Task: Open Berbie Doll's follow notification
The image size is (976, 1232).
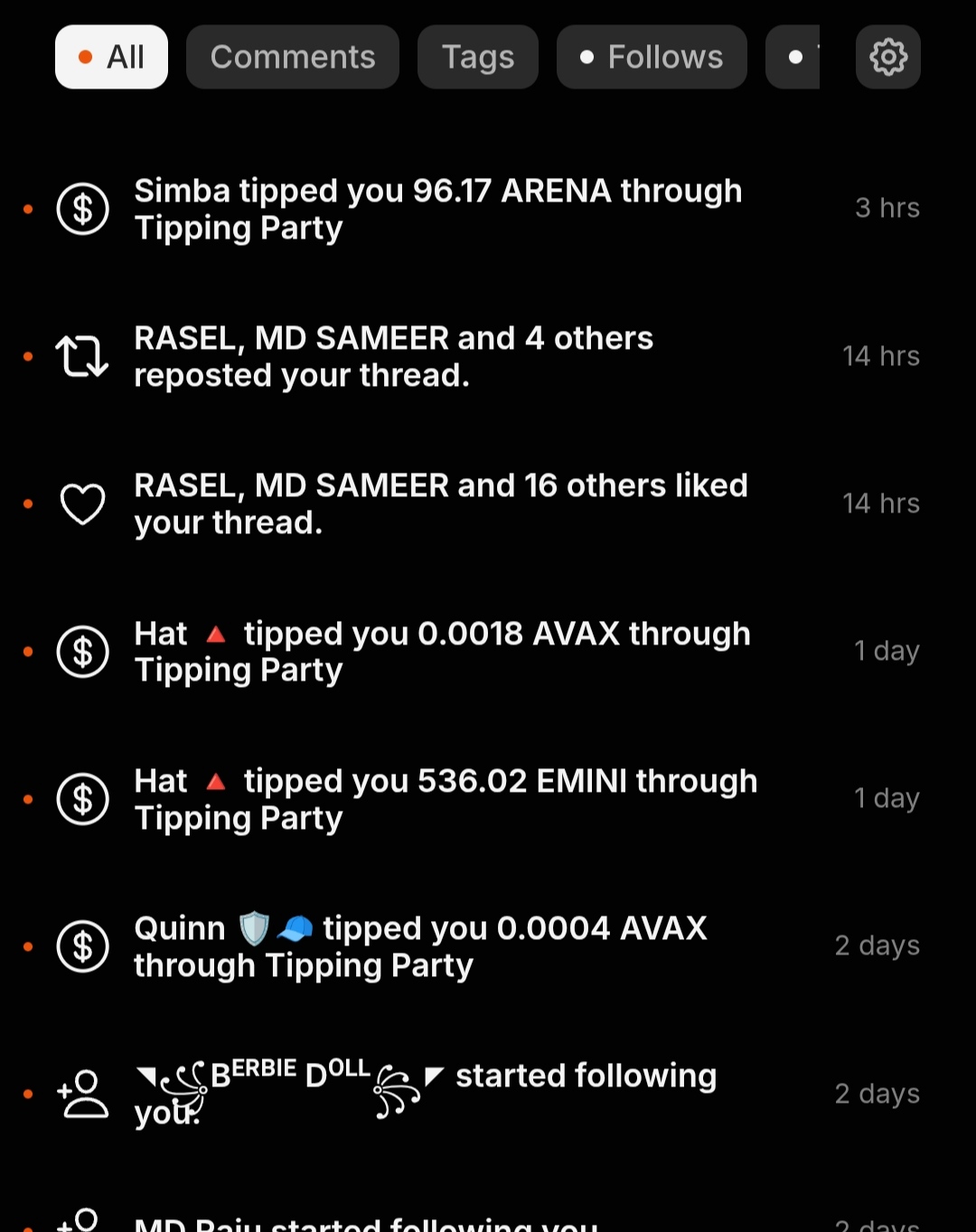Action: coord(425,1094)
